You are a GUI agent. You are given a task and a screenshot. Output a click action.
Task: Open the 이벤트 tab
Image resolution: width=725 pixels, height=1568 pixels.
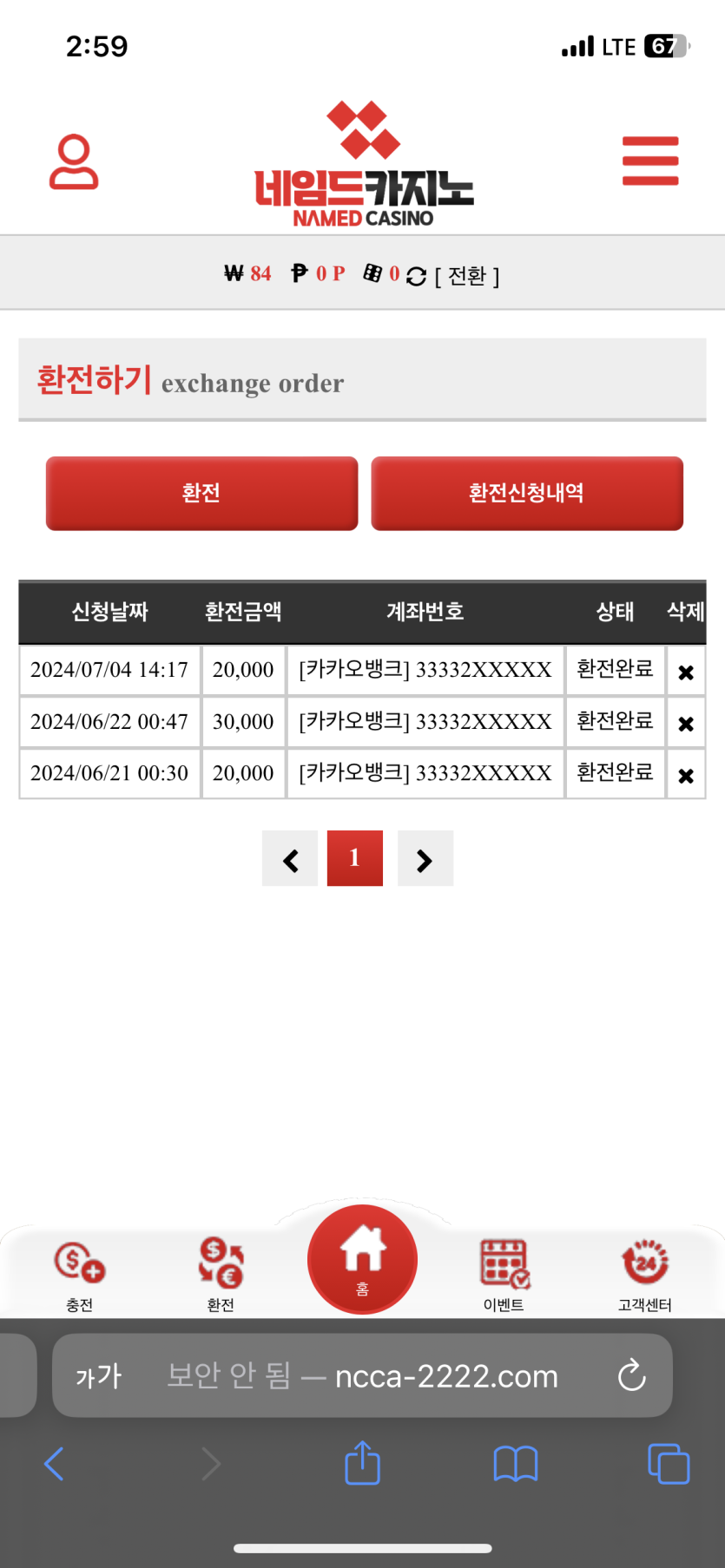point(504,1274)
